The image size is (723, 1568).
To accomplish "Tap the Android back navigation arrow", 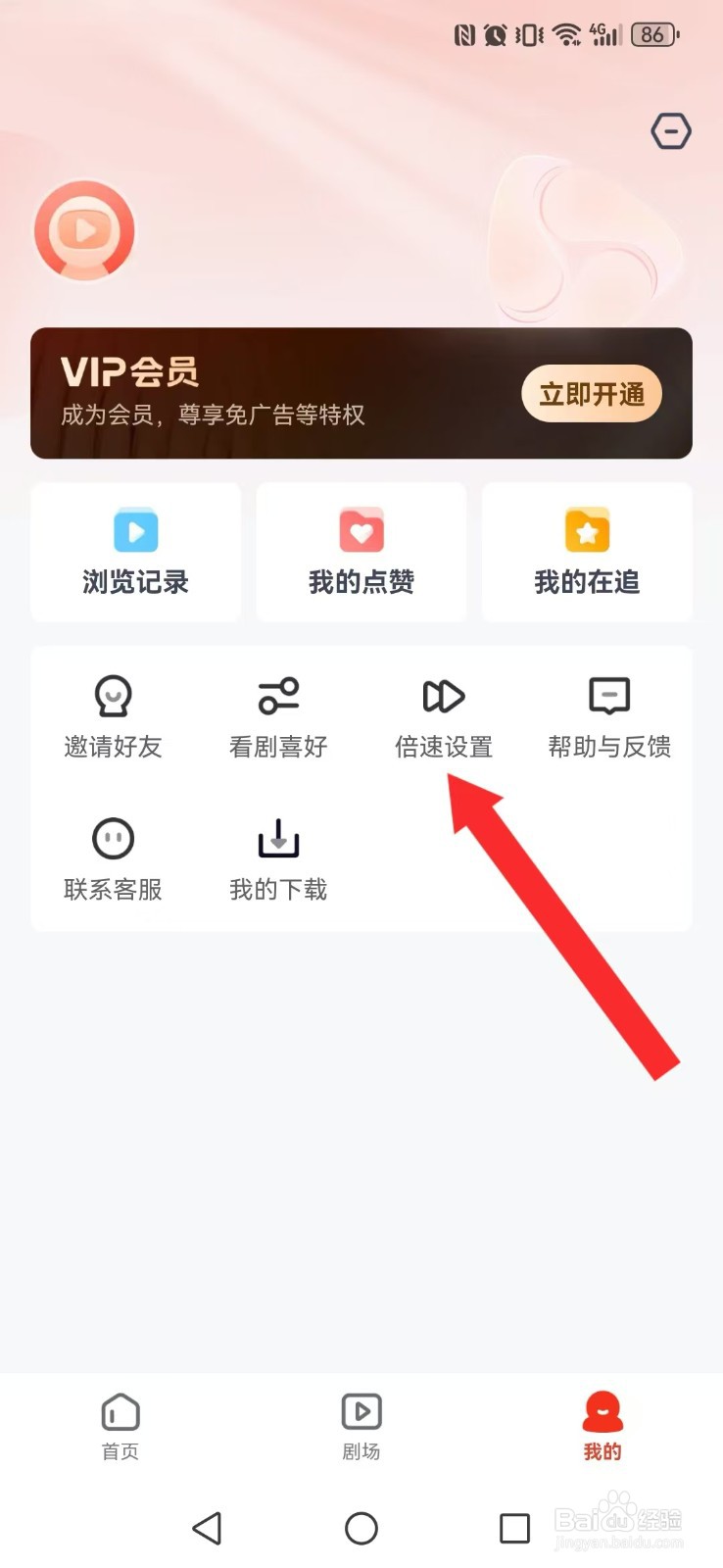I will (x=207, y=1529).
